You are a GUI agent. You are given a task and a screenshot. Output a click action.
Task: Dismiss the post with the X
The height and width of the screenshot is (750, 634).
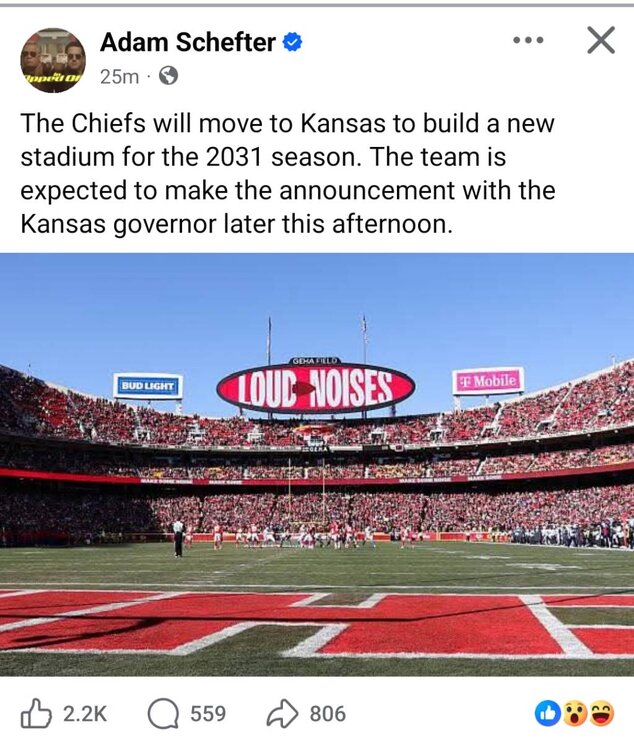coord(600,41)
